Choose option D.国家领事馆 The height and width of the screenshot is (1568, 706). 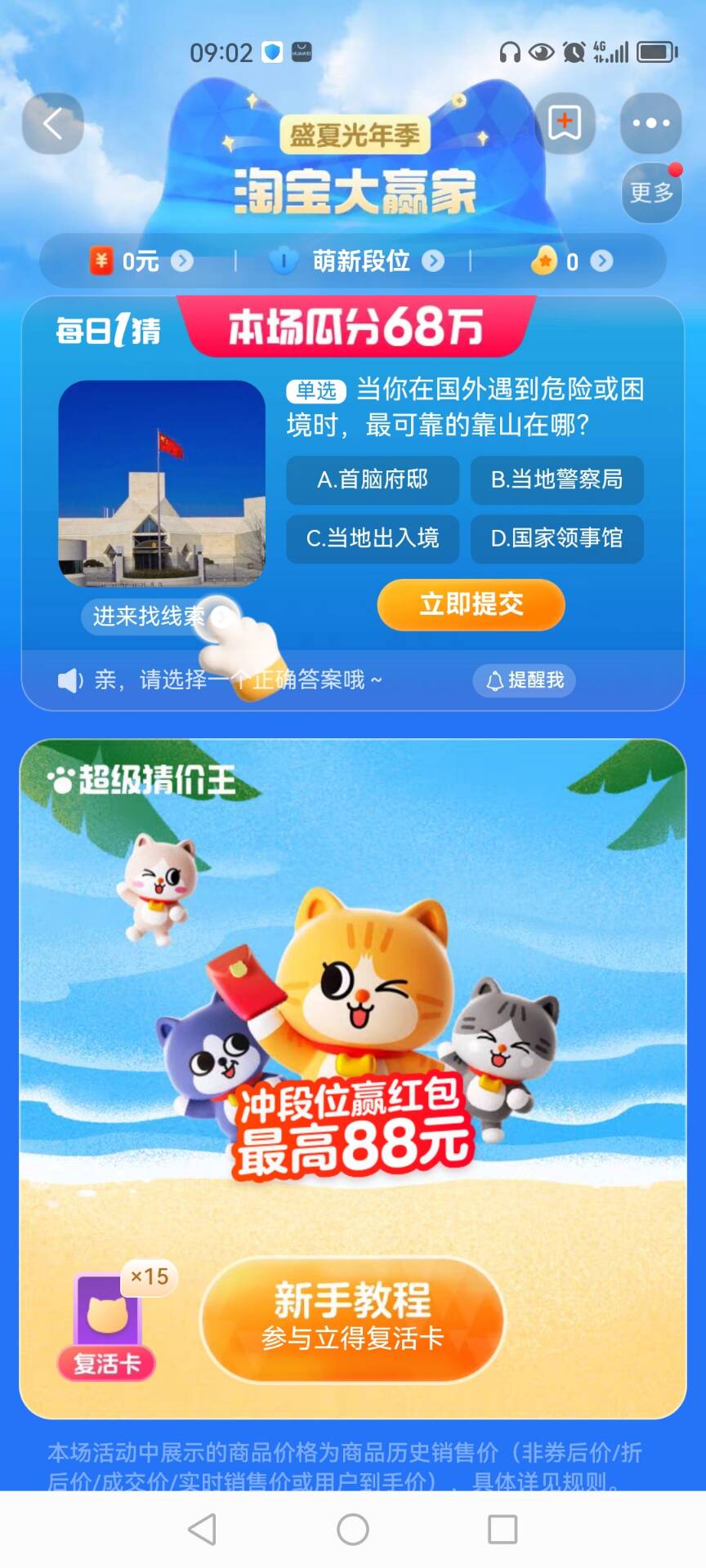(556, 538)
